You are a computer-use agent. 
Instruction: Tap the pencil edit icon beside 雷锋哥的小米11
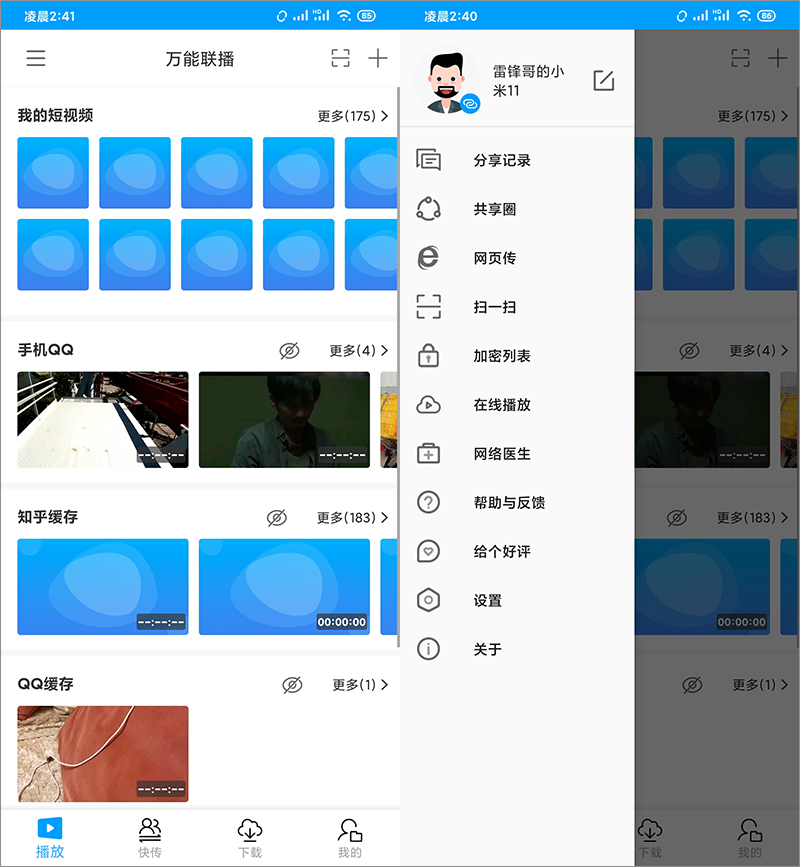[603, 82]
